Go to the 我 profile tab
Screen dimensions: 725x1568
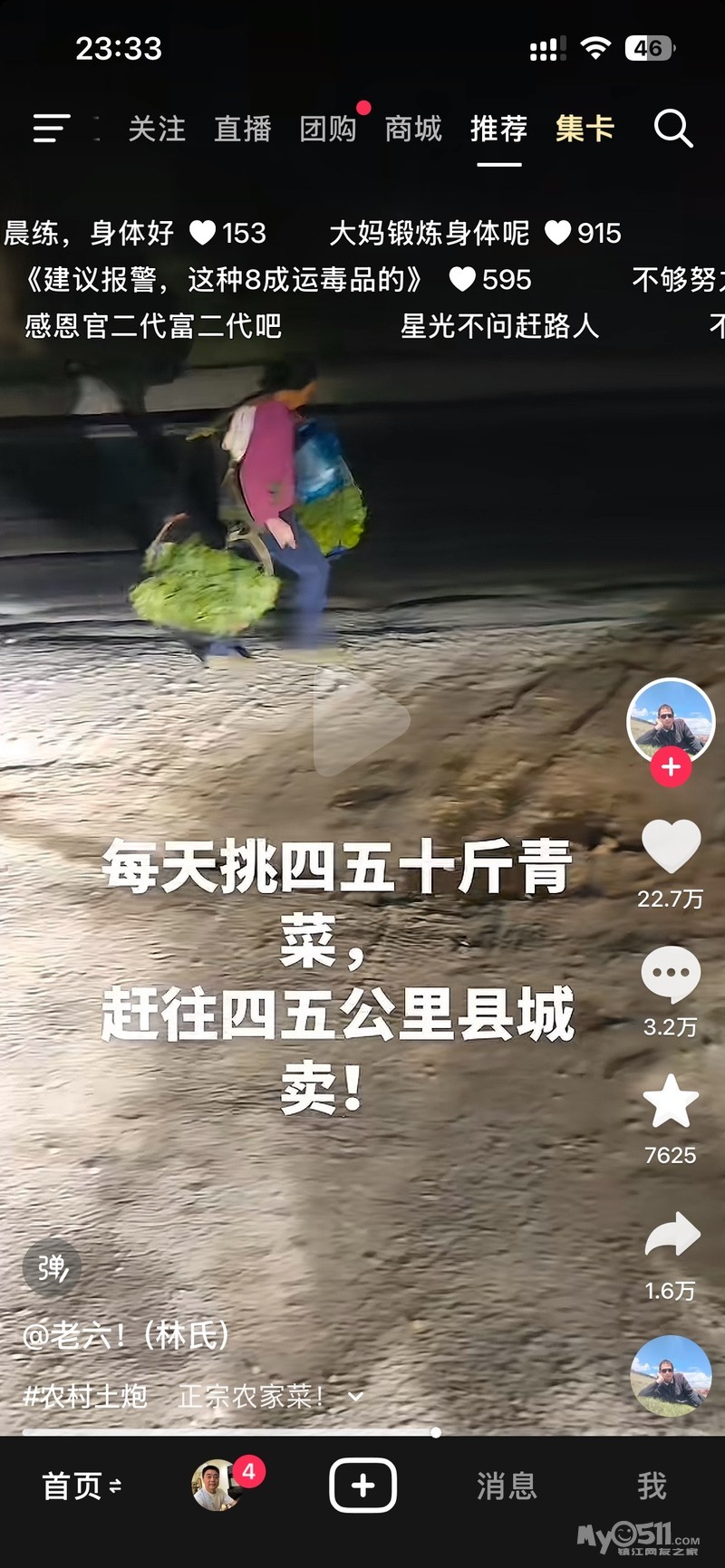(x=652, y=1486)
